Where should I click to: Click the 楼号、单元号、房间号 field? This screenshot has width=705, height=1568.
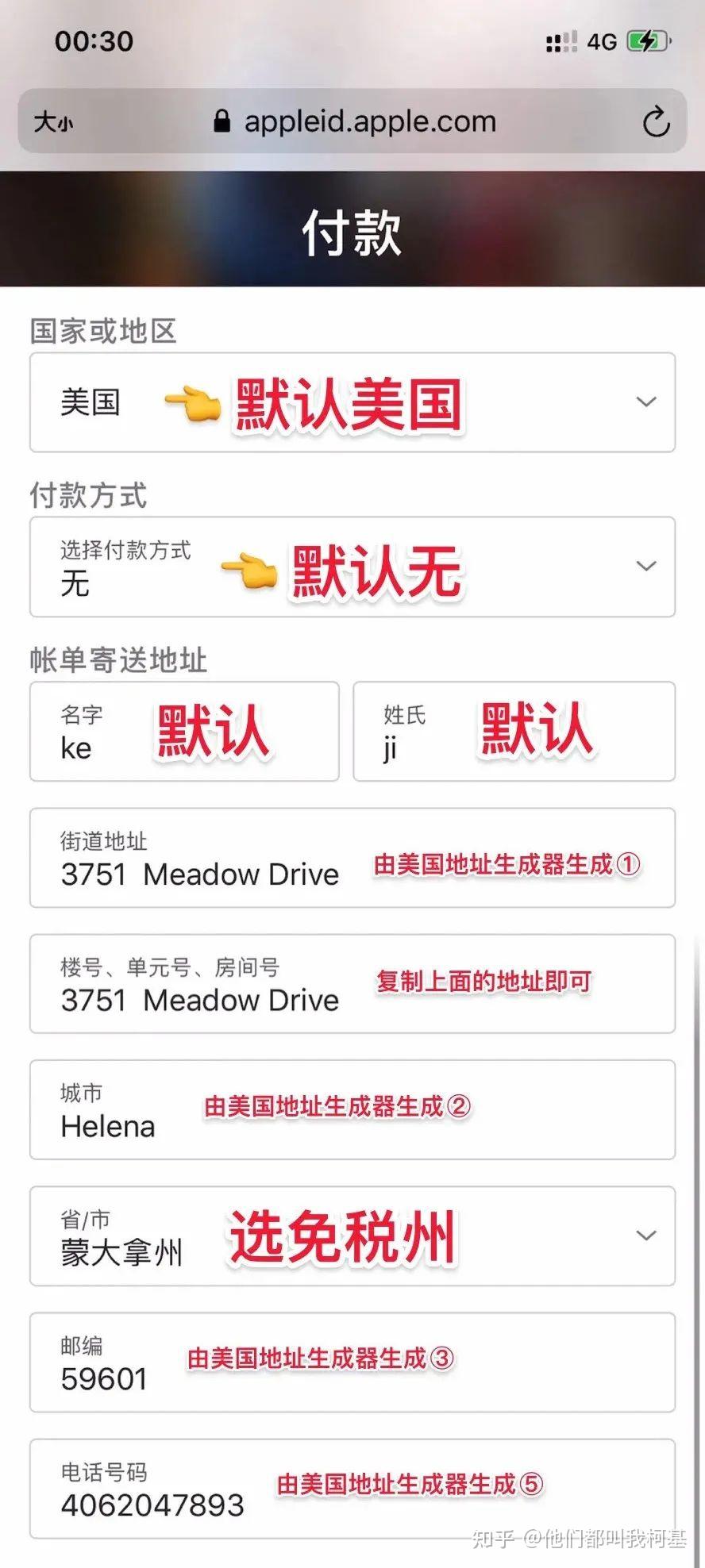tap(352, 984)
